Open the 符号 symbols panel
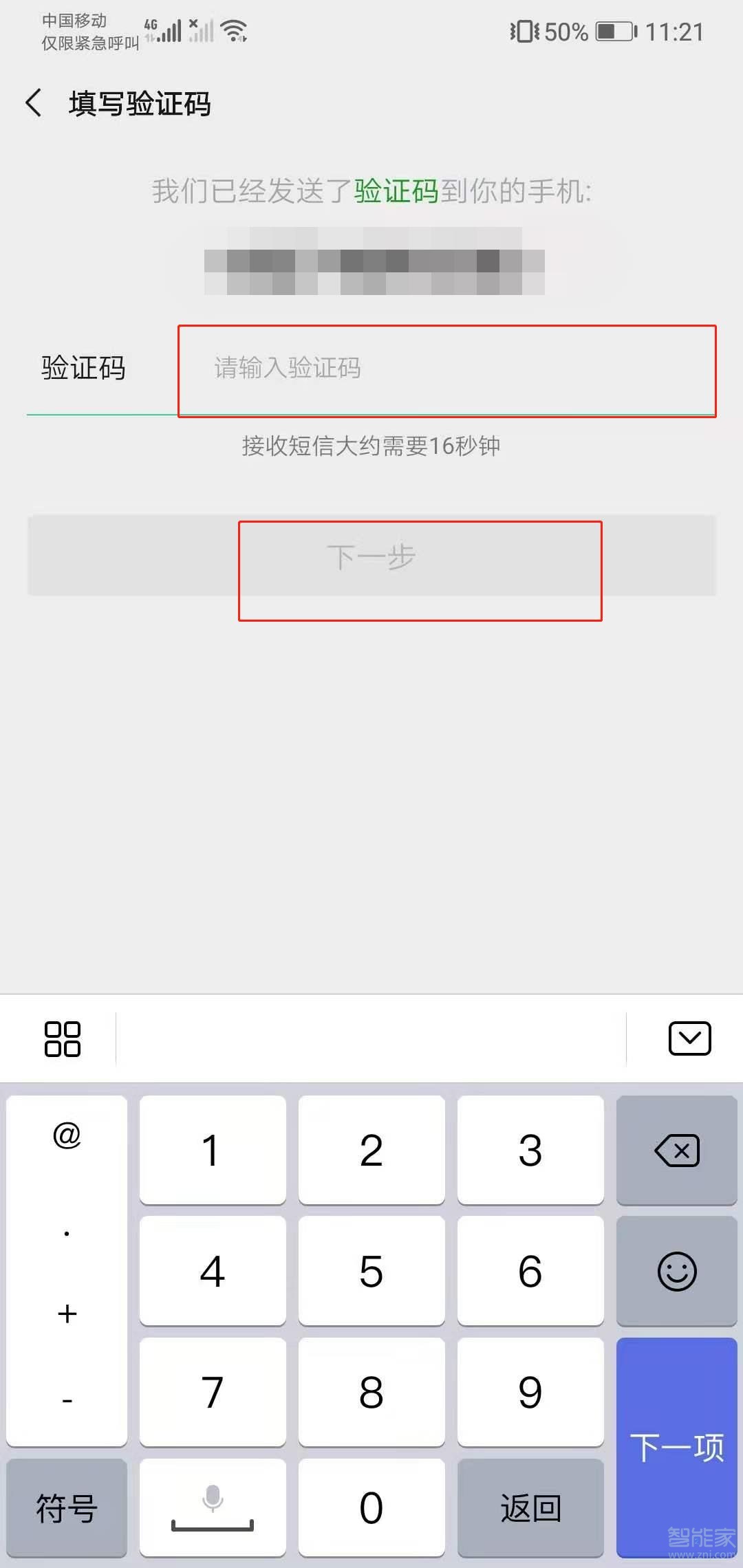The height and width of the screenshot is (1568, 743). click(x=65, y=1506)
